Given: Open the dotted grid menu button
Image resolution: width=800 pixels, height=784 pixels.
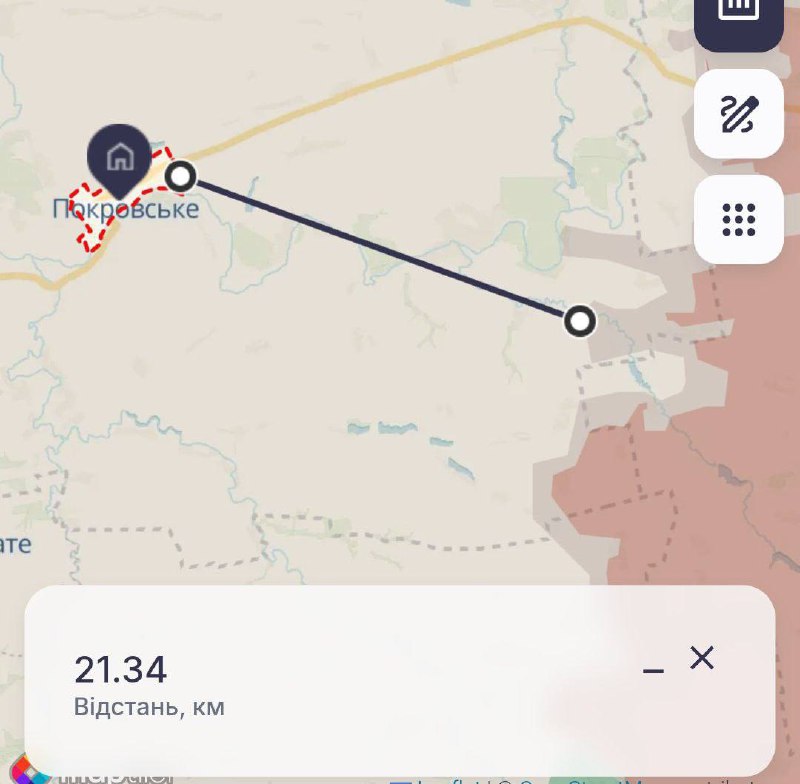Looking at the screenshot, I should coord(738,219).
